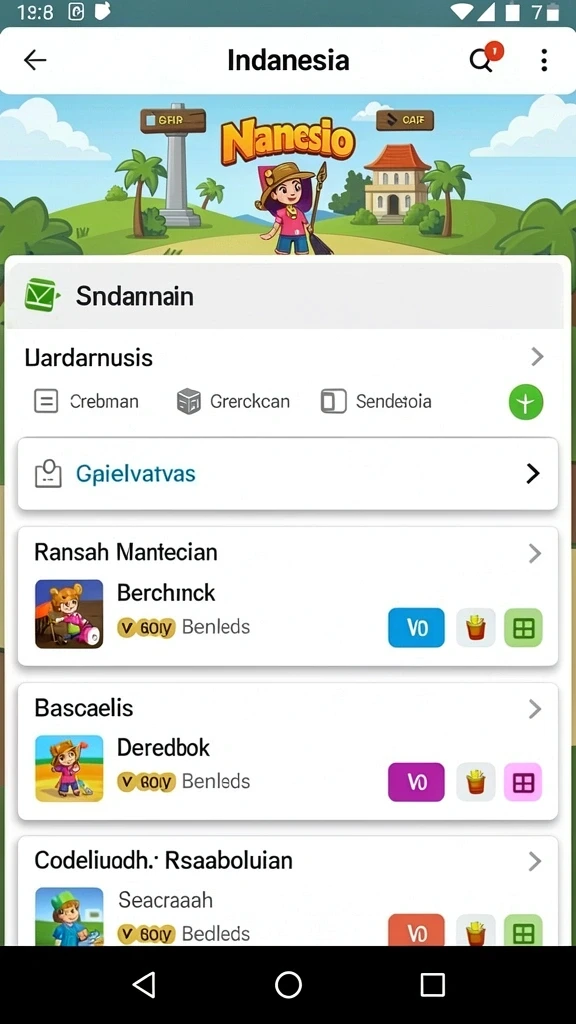Select the Sendesoia option
This screenshot has height=1024, width=576.
tap(376, 401)
